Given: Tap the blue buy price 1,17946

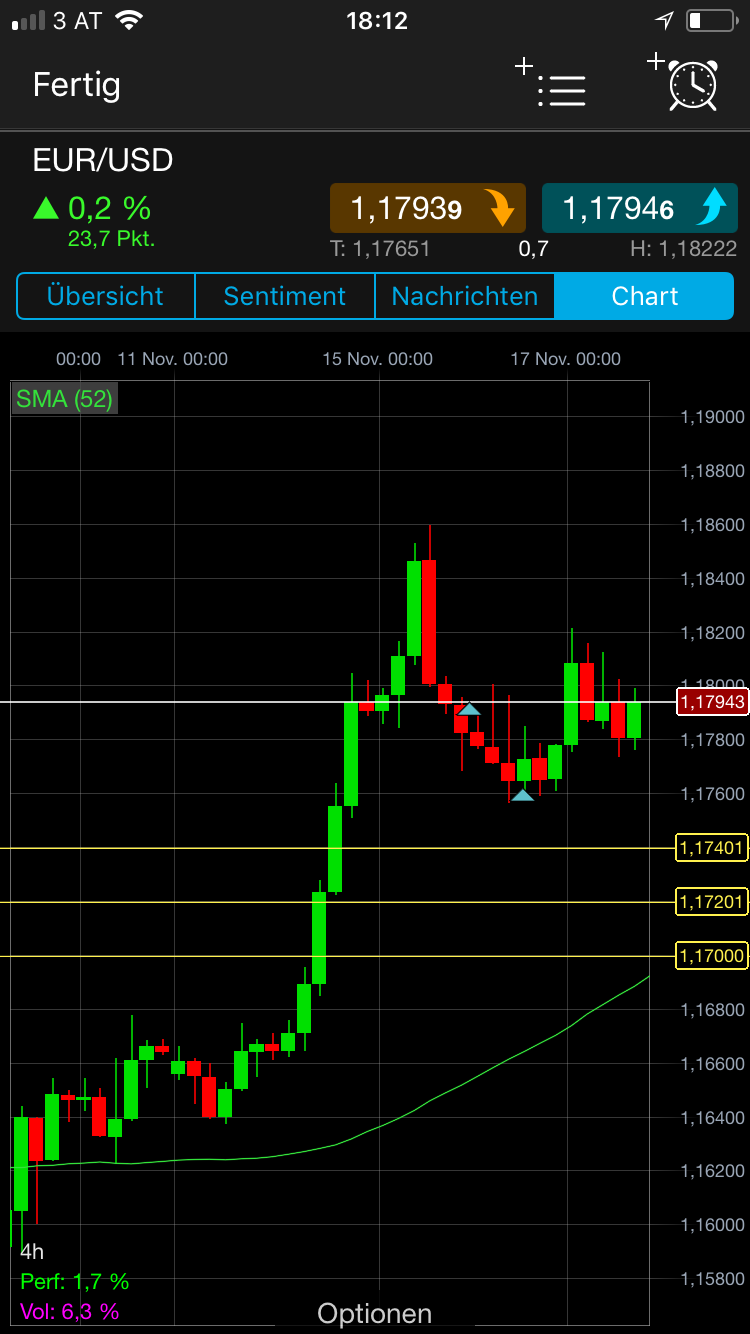Looking at the screenshot, I should click(638, 209).
